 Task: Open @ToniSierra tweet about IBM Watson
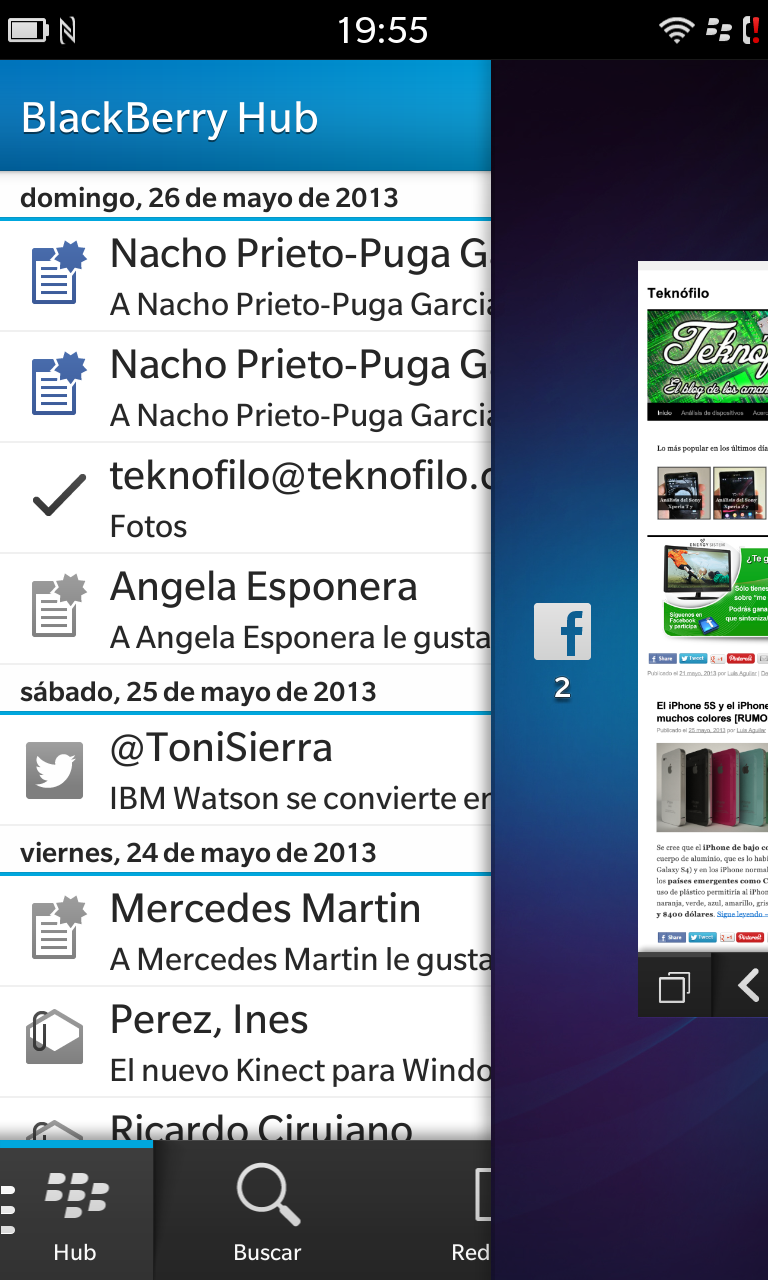[x=250, y=771]
